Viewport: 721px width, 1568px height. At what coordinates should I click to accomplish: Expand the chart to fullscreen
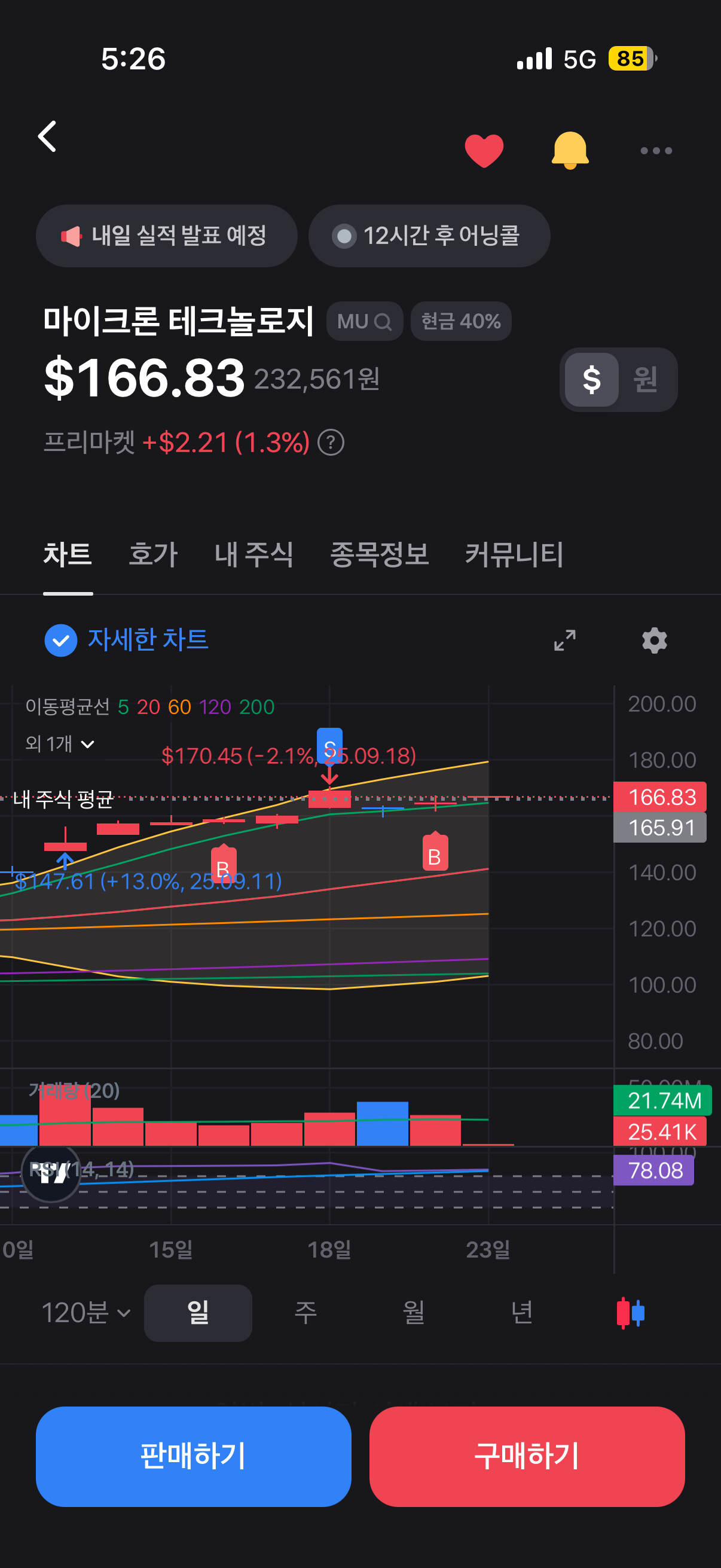tap(564, 640)
